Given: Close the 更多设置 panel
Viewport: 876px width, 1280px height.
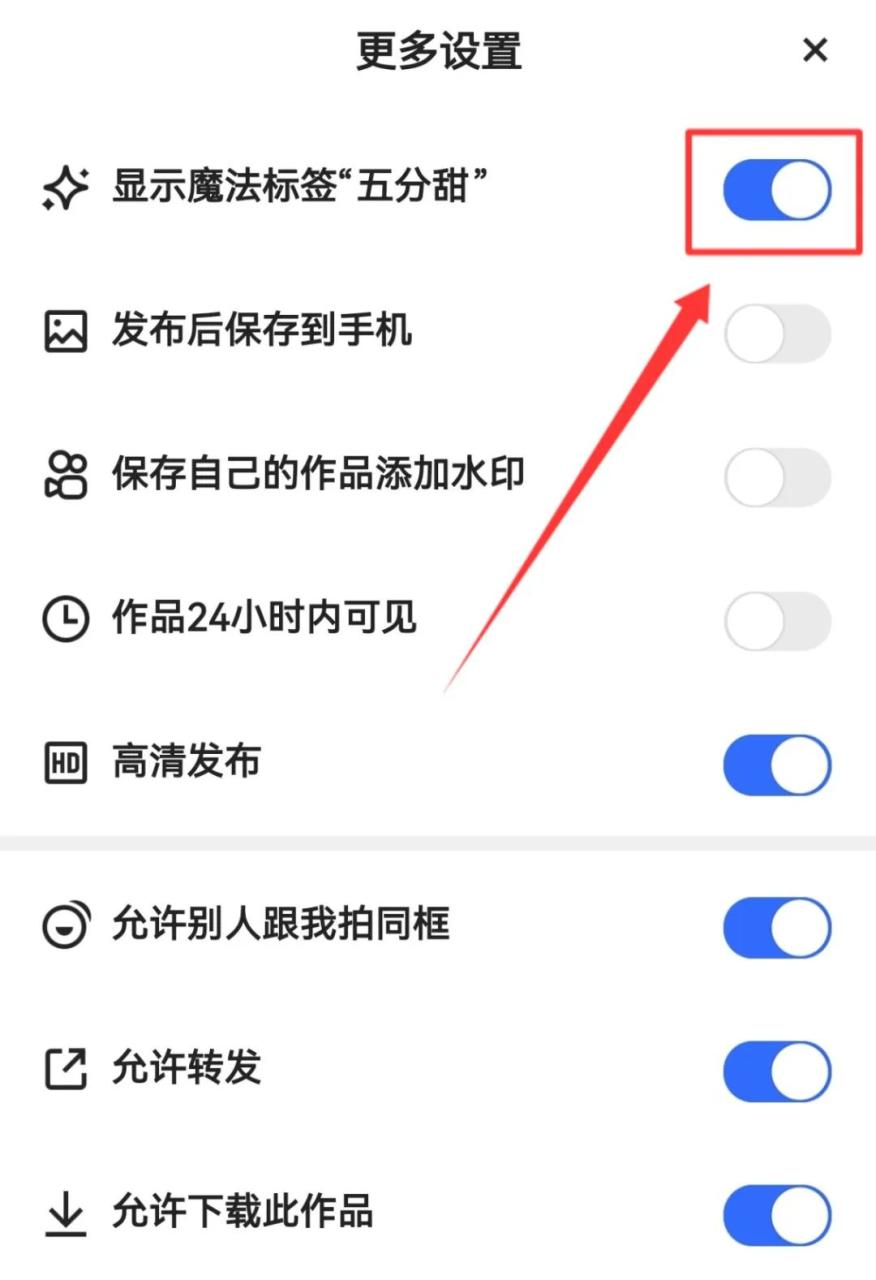Looking at the screenshot, I should tap(815, 50).
